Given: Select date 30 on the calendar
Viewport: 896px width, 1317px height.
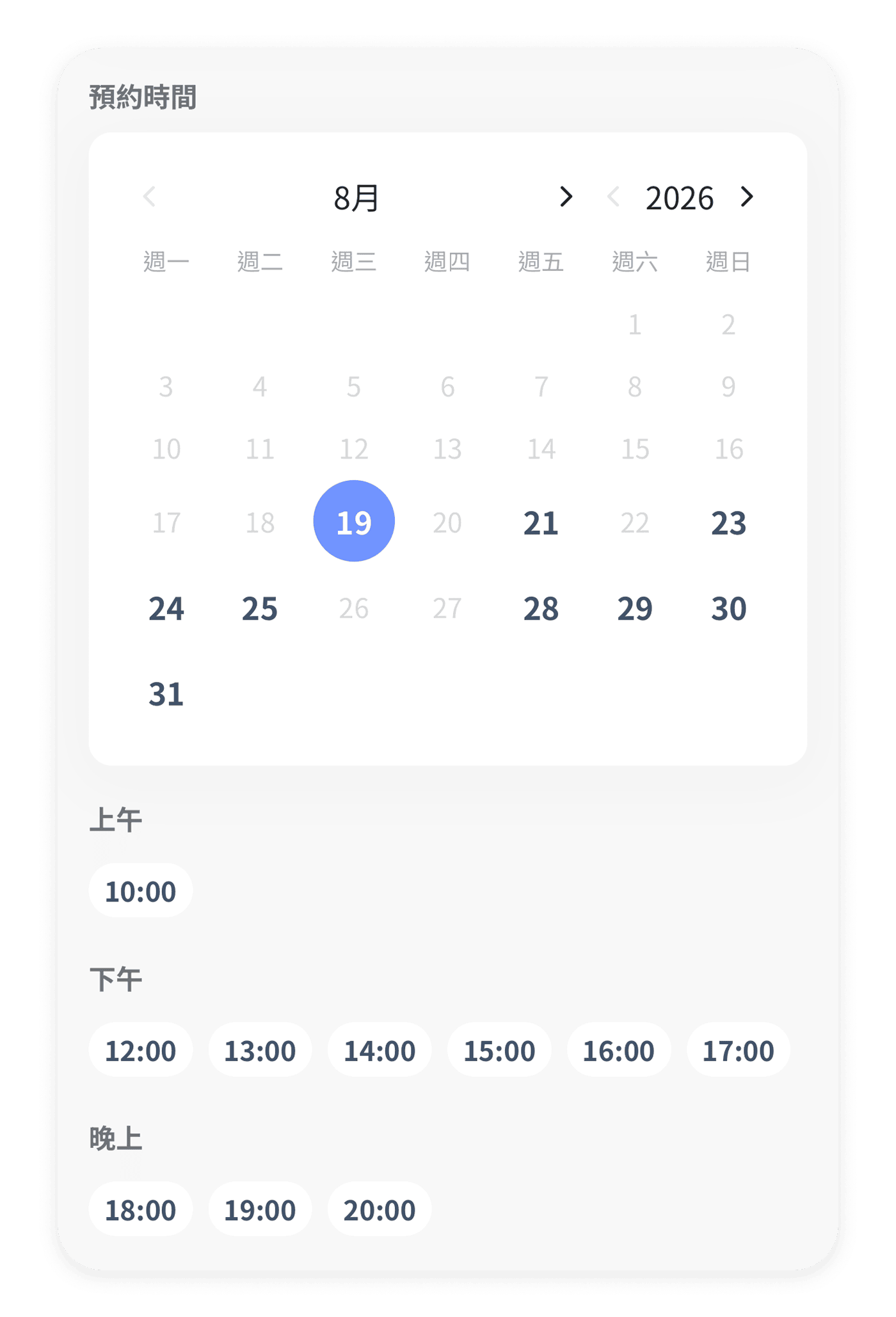Looking at the screenshot, I should click(x=728, y=607).
